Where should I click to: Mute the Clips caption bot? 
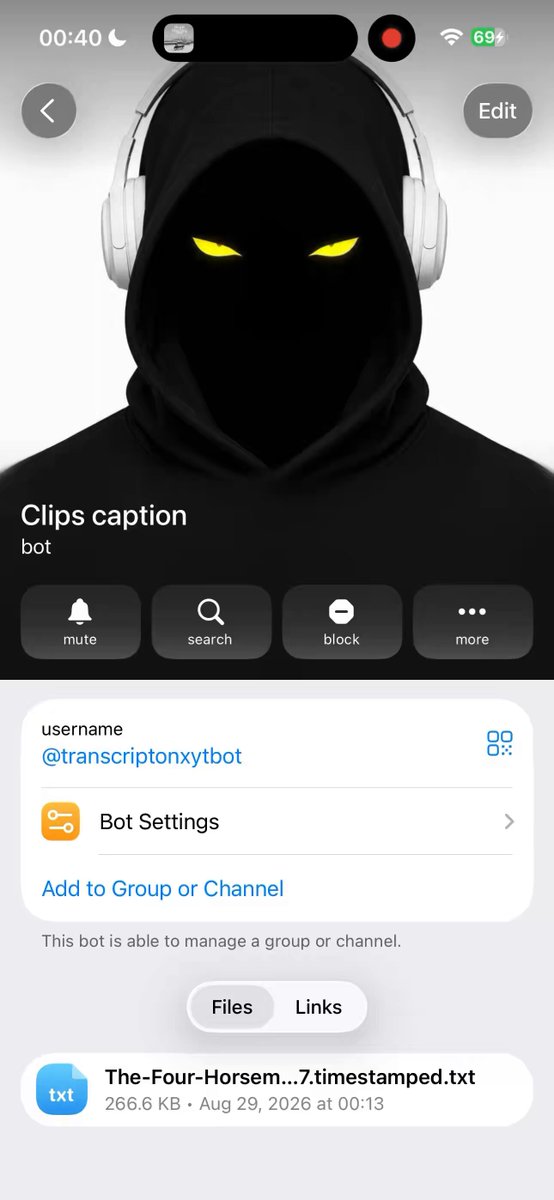[80, 622]
